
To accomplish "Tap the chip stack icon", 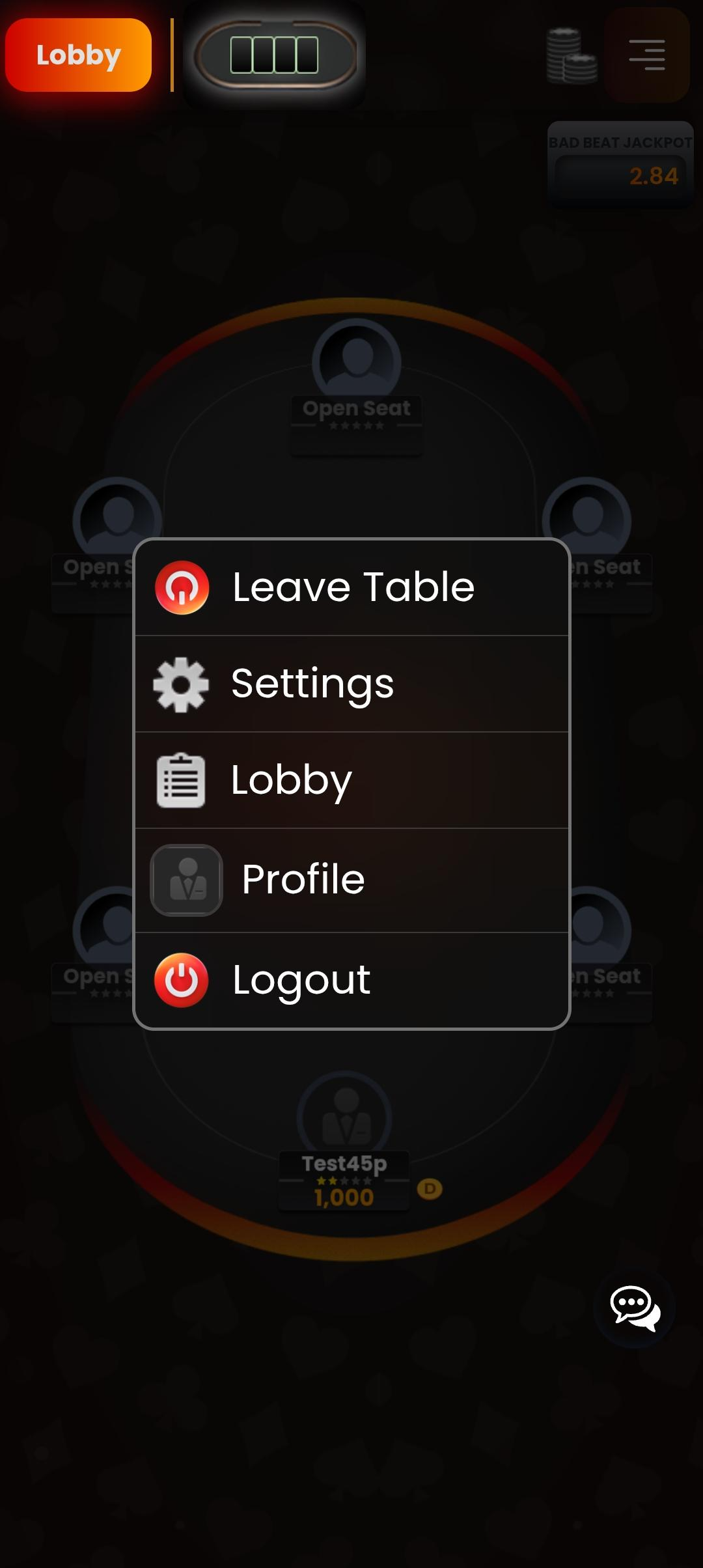I will 571,57.
